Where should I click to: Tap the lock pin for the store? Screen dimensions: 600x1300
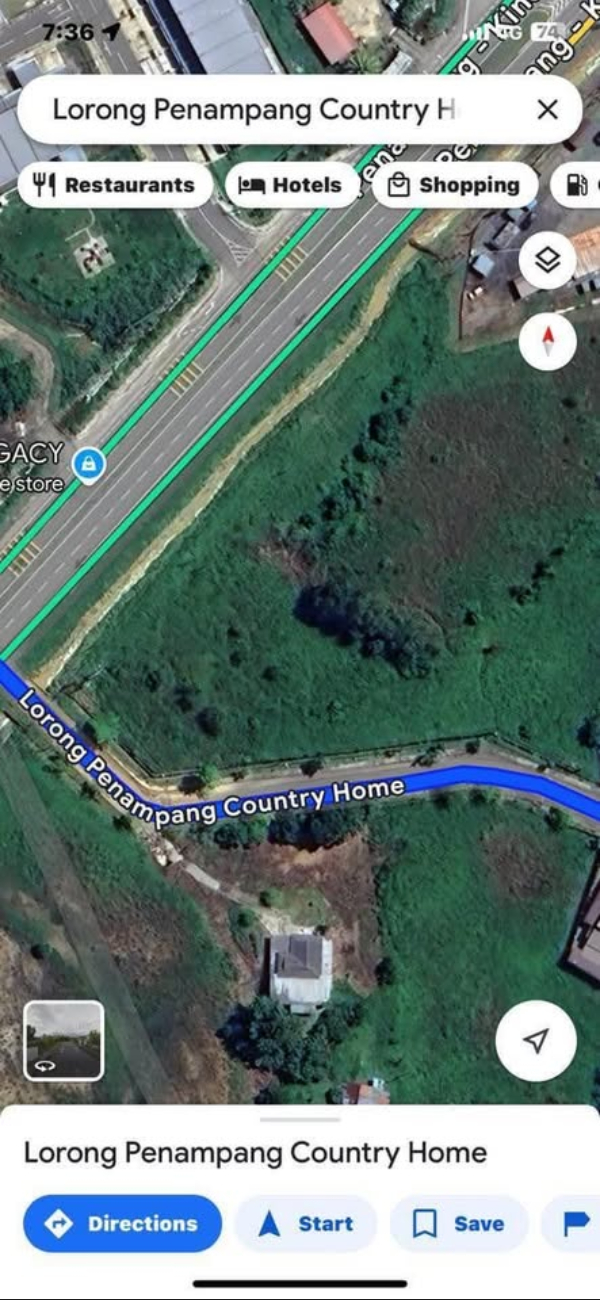tap(89, 464)
